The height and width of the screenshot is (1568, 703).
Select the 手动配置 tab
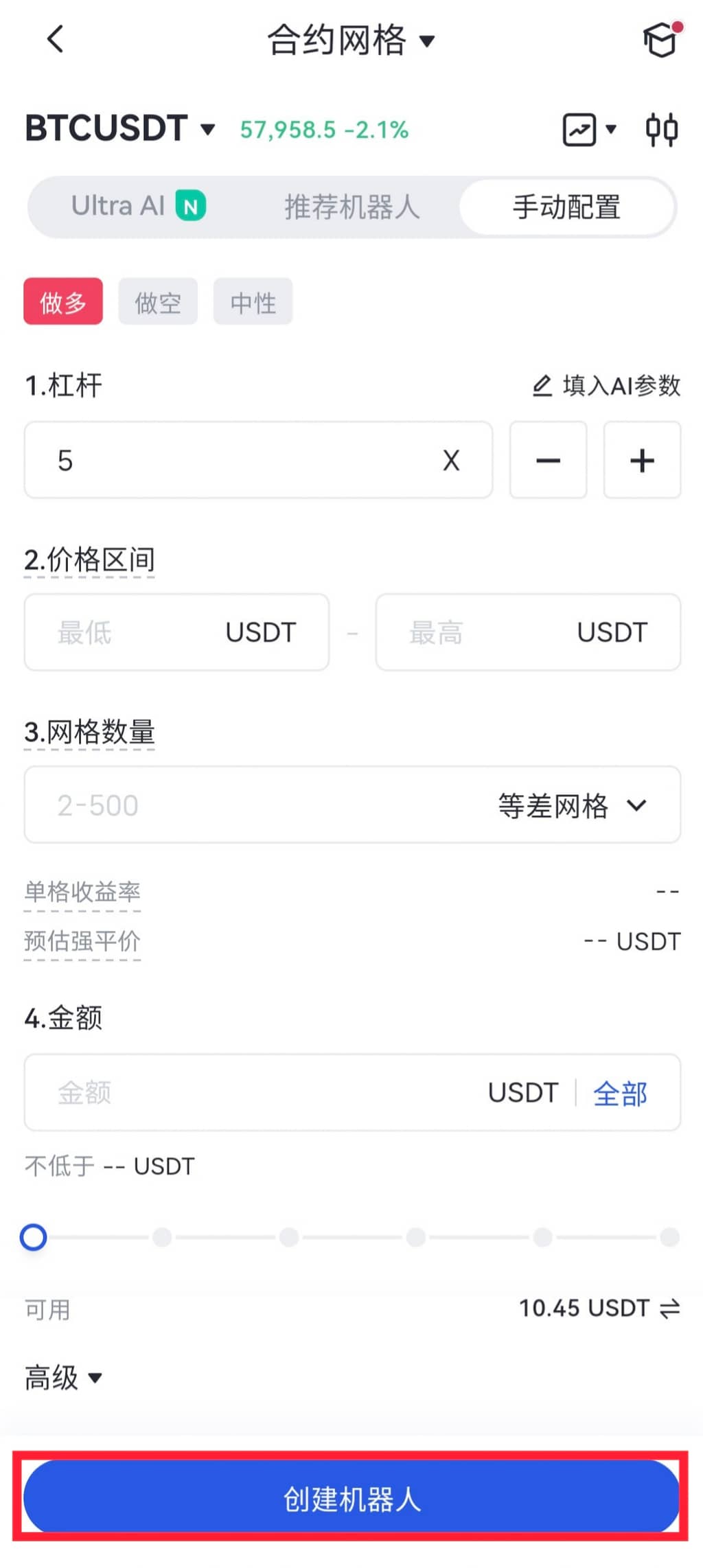[566, 206]
